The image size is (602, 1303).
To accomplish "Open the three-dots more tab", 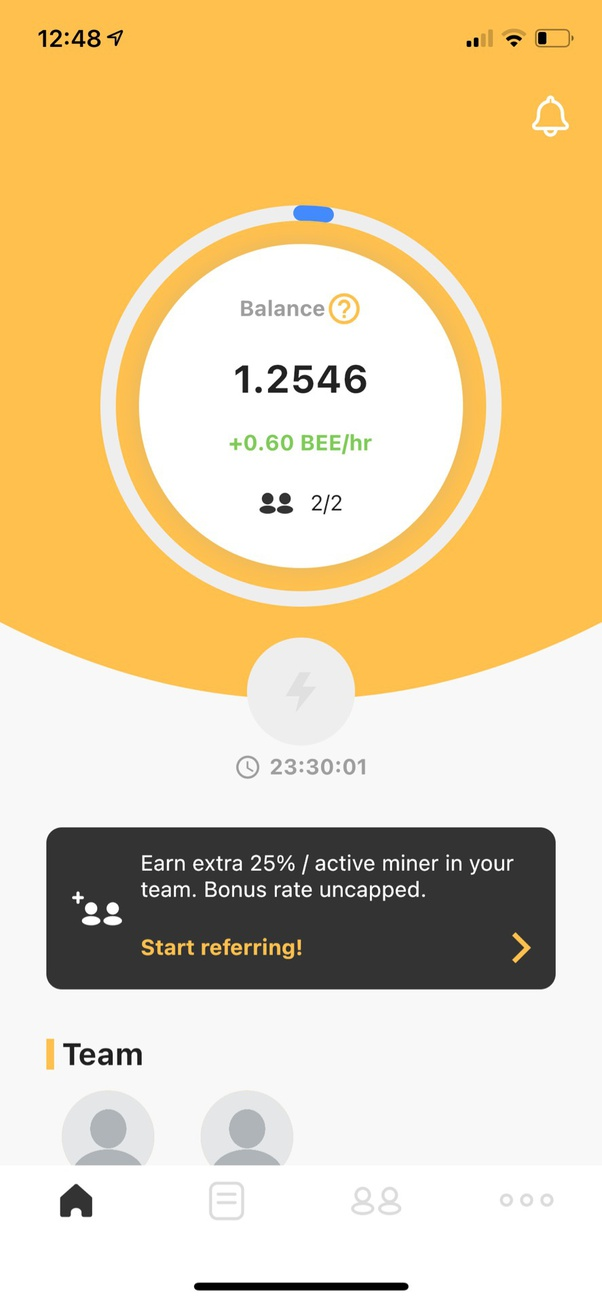I will tap(526, 1200).
